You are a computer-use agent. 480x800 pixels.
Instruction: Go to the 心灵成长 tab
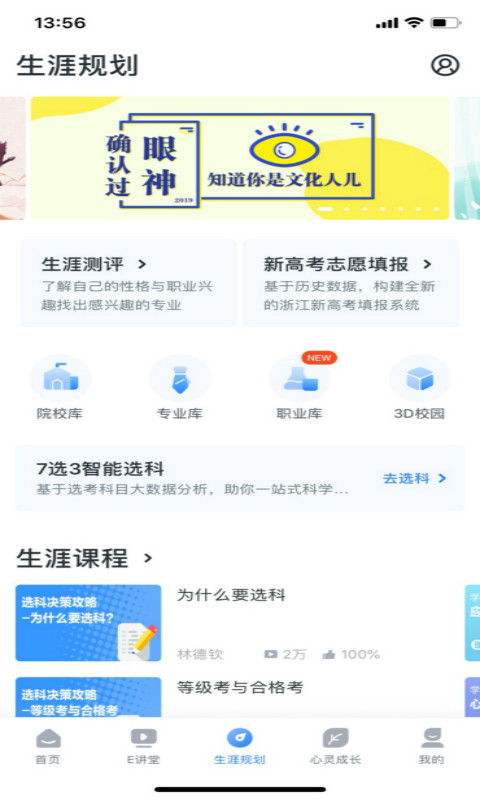[x=335, y=747]
